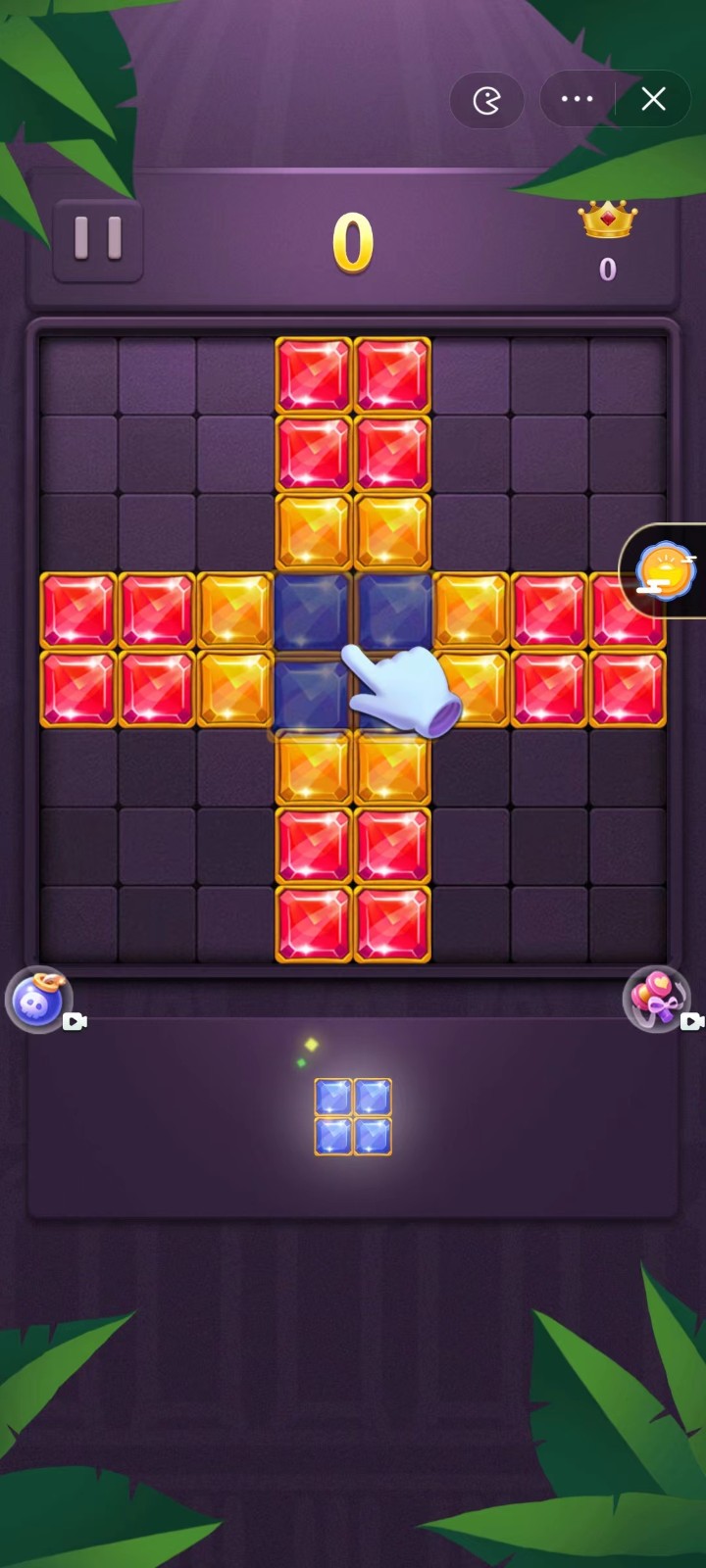Image resolution: width=706 pixels, height=1568 pixels.
Task: Open the floating sun badge
Action: pos(667,571)
